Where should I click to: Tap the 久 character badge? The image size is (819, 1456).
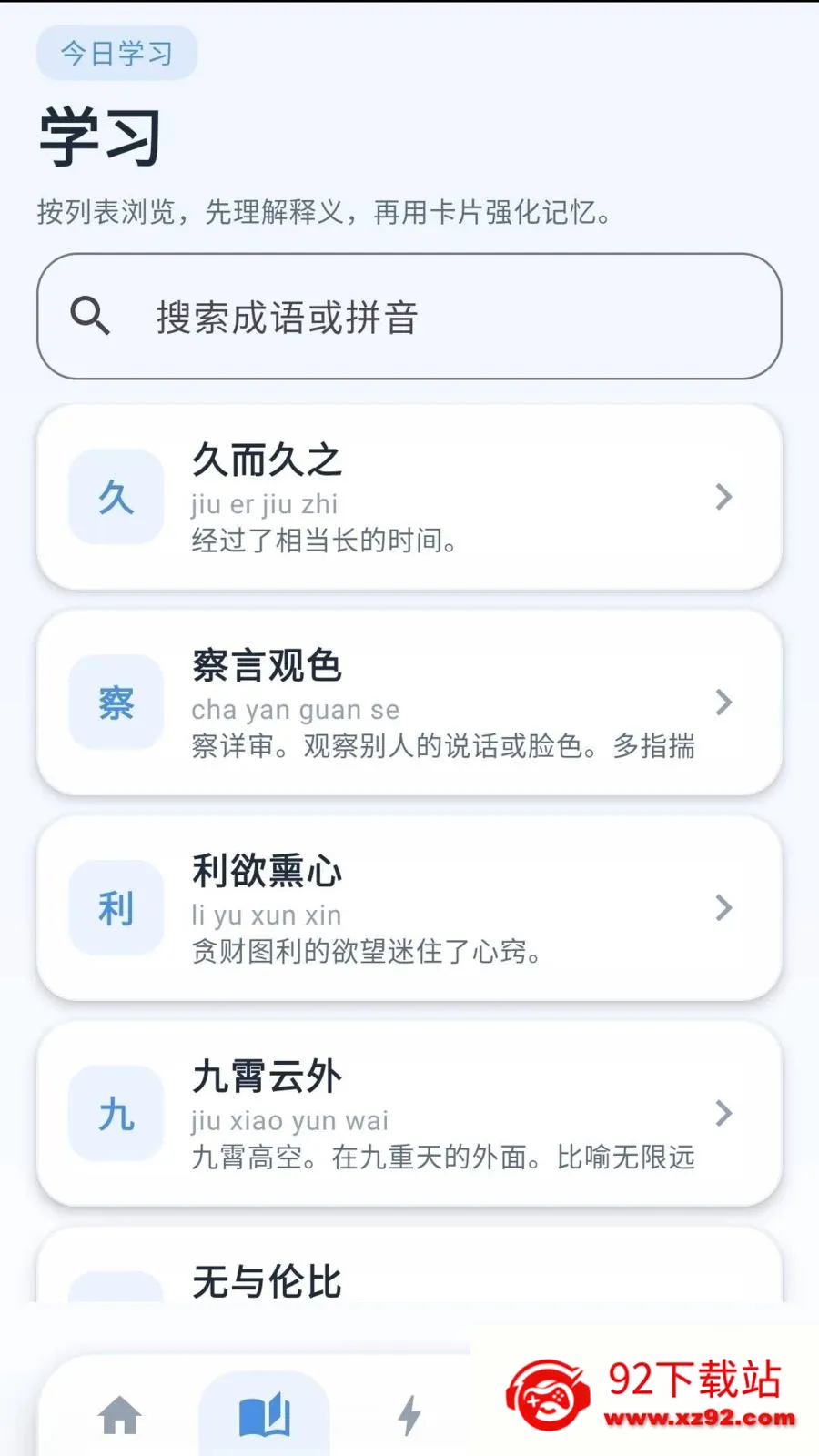pos(115,496)
